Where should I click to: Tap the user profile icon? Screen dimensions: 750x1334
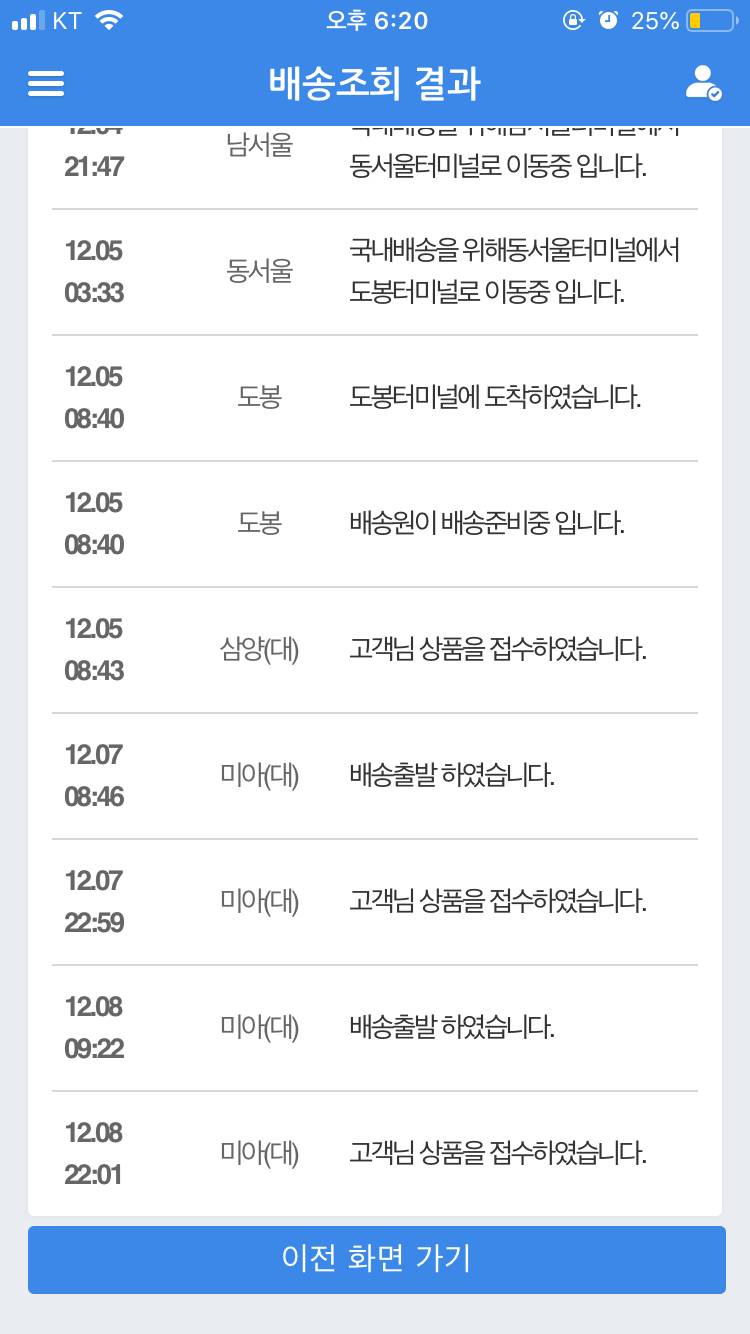click(704, 80)
